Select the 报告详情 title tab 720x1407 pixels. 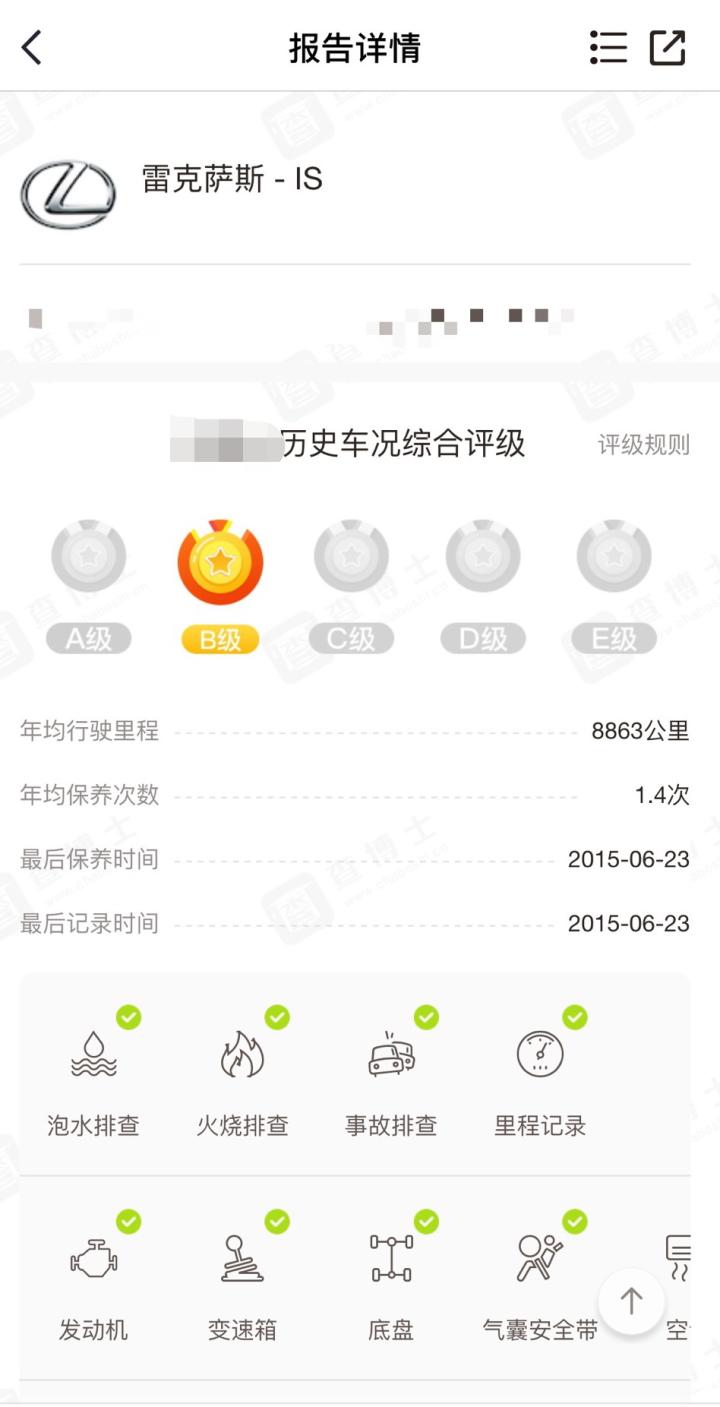click(x=360, y=47)
